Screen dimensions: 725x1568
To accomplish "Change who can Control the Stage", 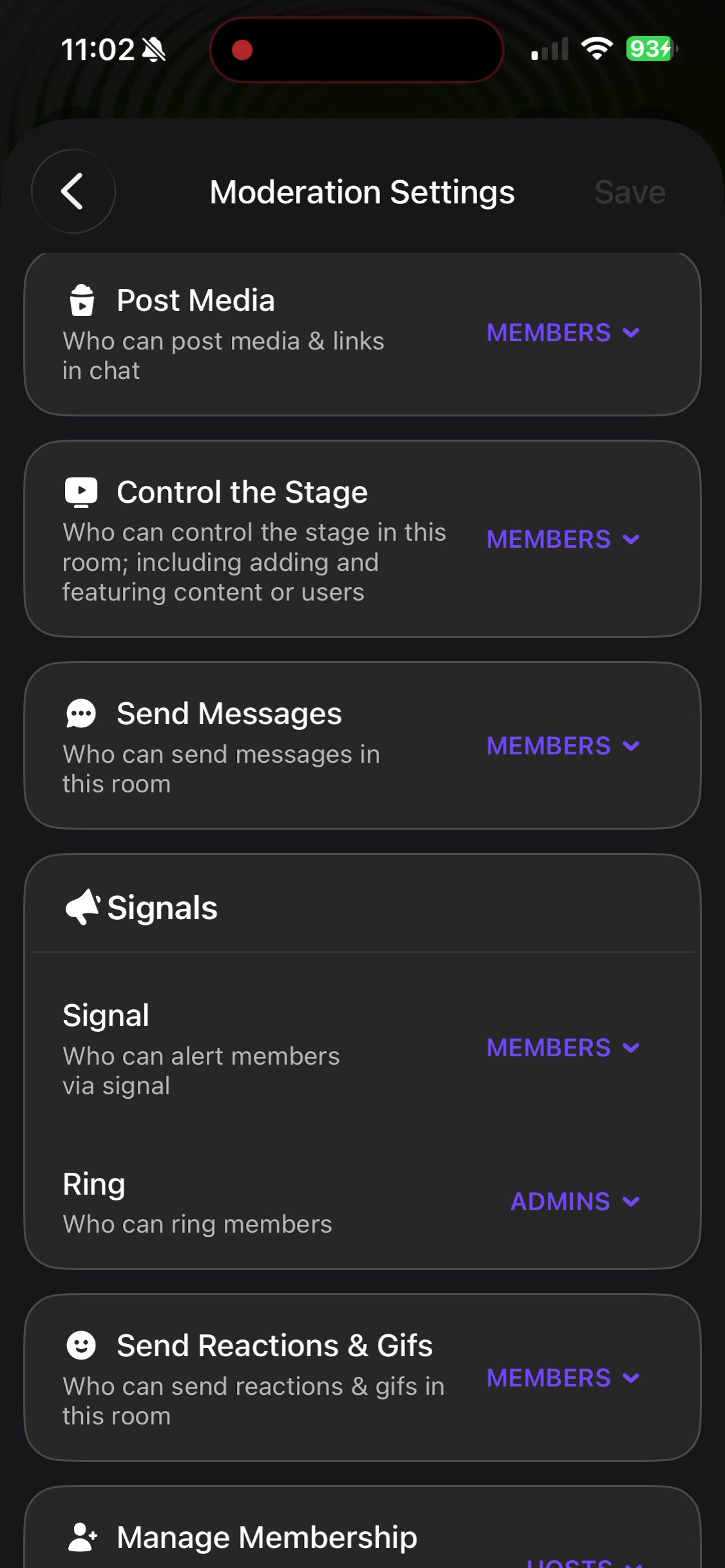I will (563, 539).
